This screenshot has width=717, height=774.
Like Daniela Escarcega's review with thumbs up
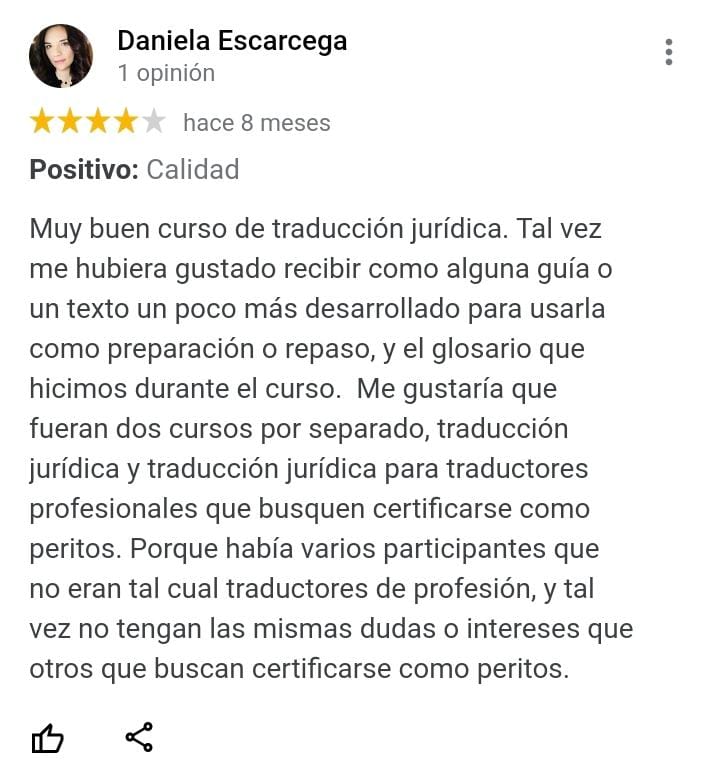point(47,739)
